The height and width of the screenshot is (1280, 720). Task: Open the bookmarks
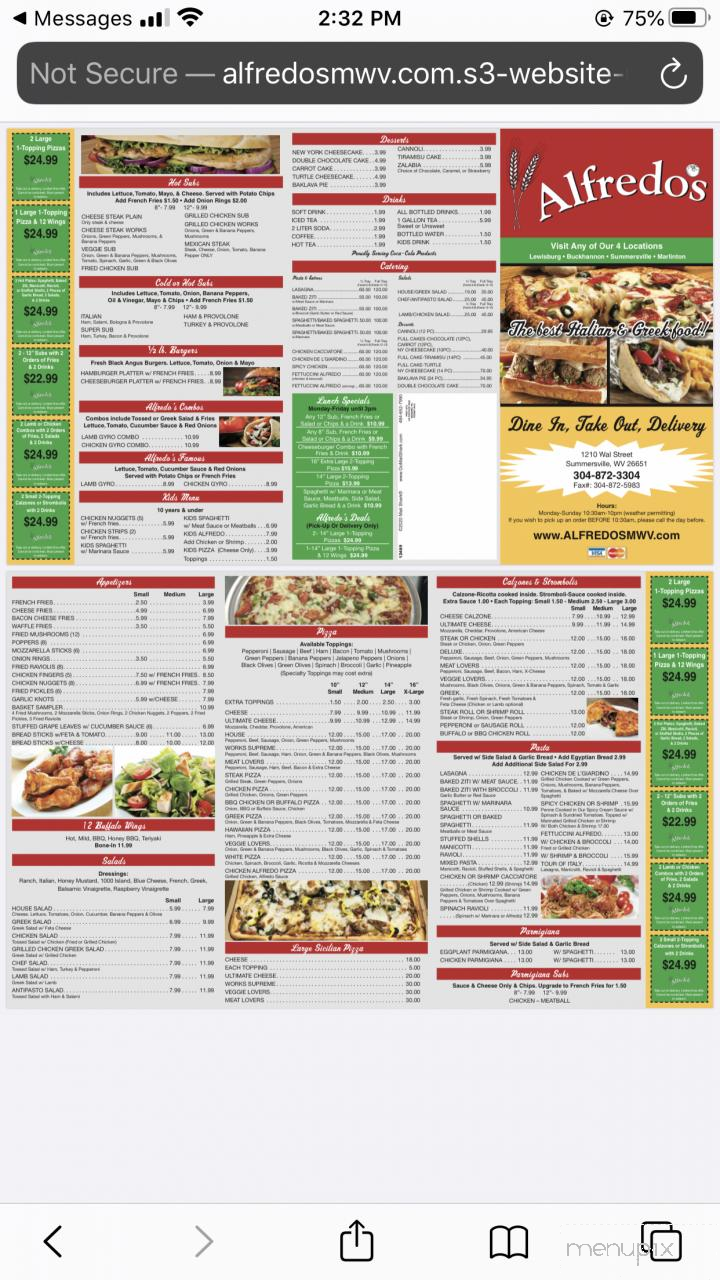[x=509, y=1242]
